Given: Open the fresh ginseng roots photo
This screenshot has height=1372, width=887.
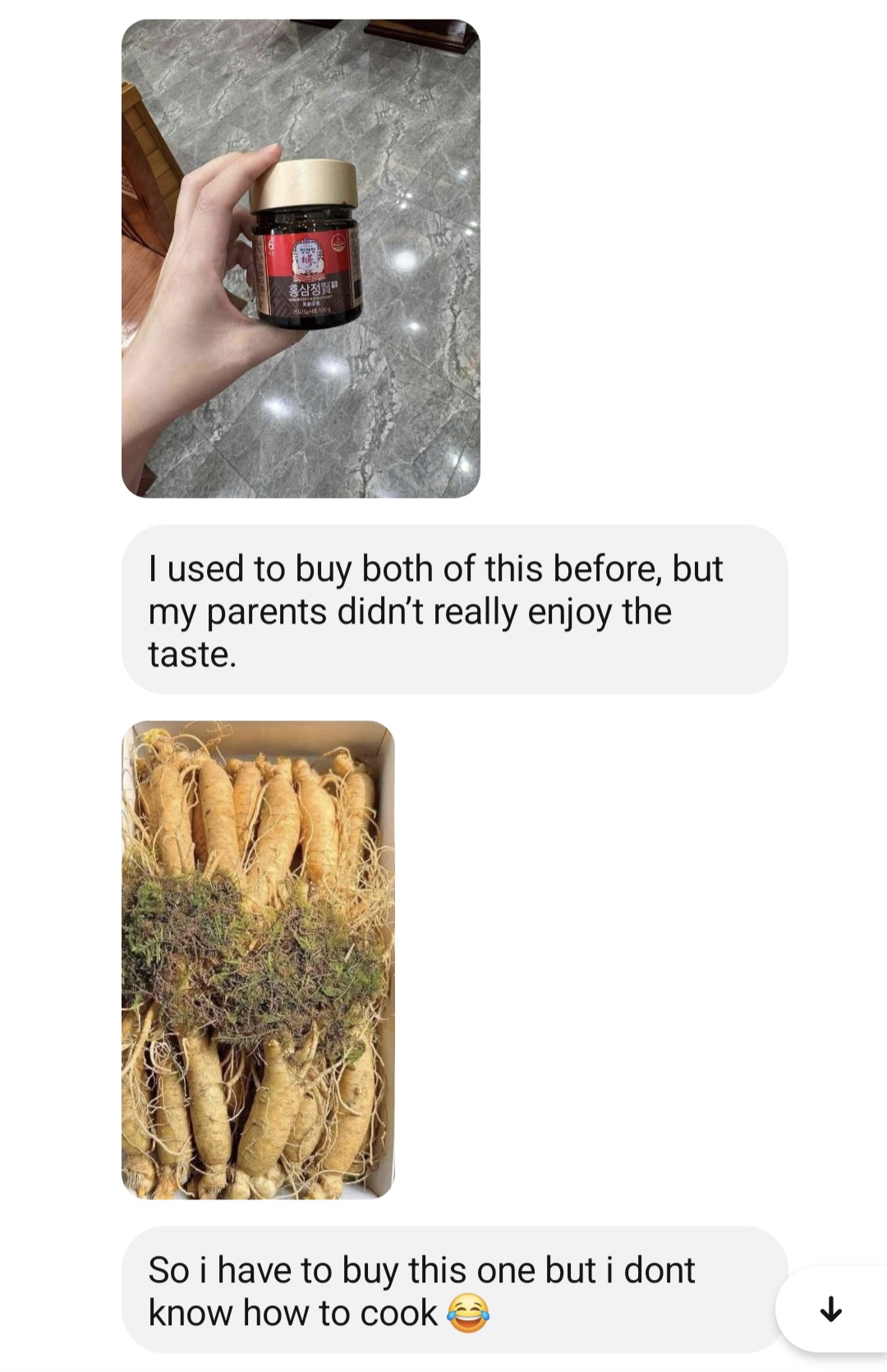Looking at the screenshot, I should point(258,960).
